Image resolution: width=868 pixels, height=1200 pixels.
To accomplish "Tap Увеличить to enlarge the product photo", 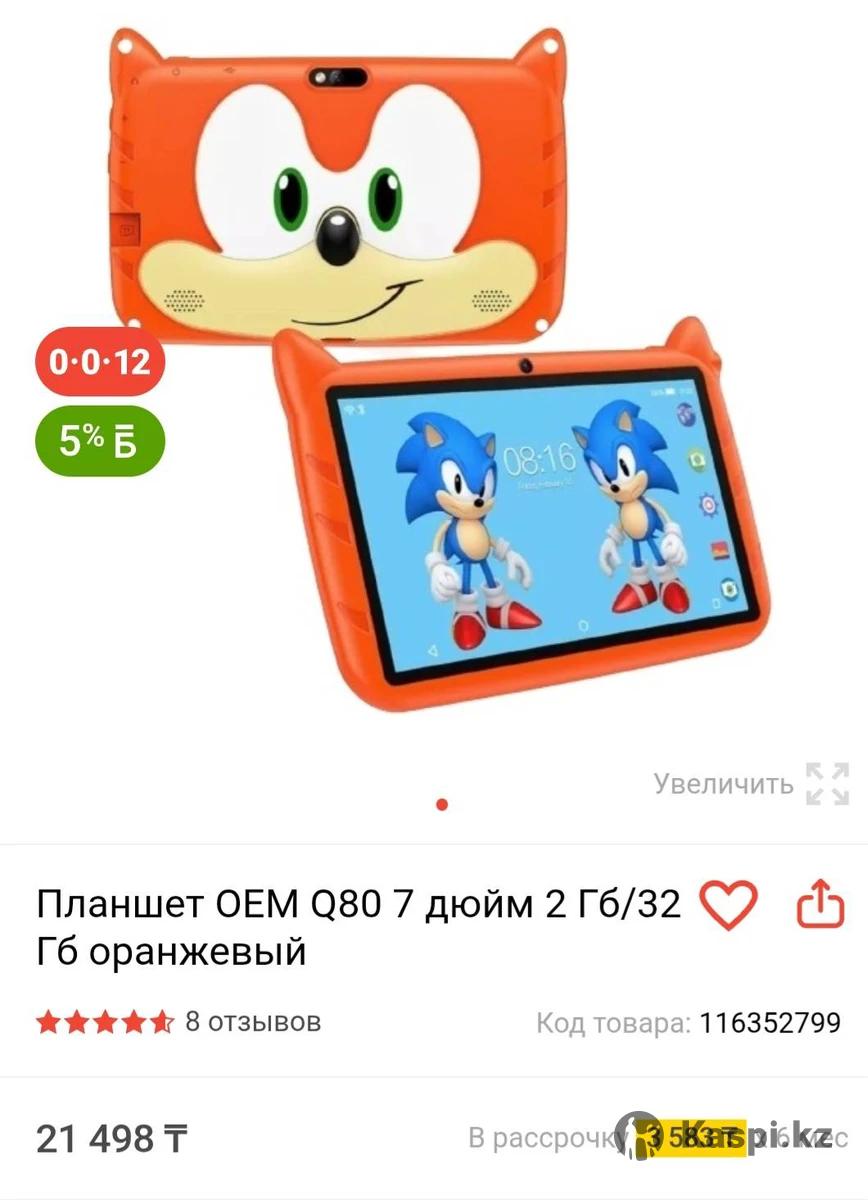I will pos(750,783).
